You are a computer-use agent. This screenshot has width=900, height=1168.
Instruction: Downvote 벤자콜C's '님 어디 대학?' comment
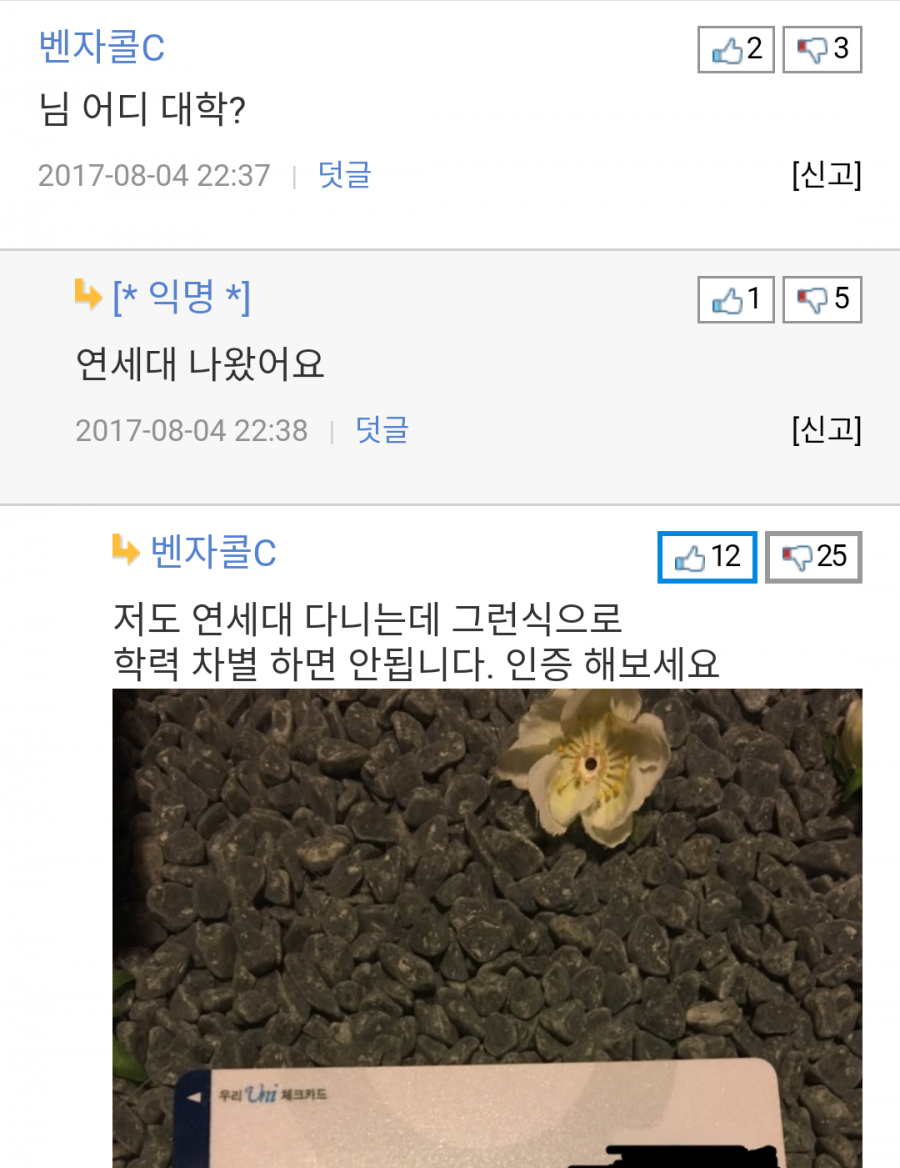(821, 49)
